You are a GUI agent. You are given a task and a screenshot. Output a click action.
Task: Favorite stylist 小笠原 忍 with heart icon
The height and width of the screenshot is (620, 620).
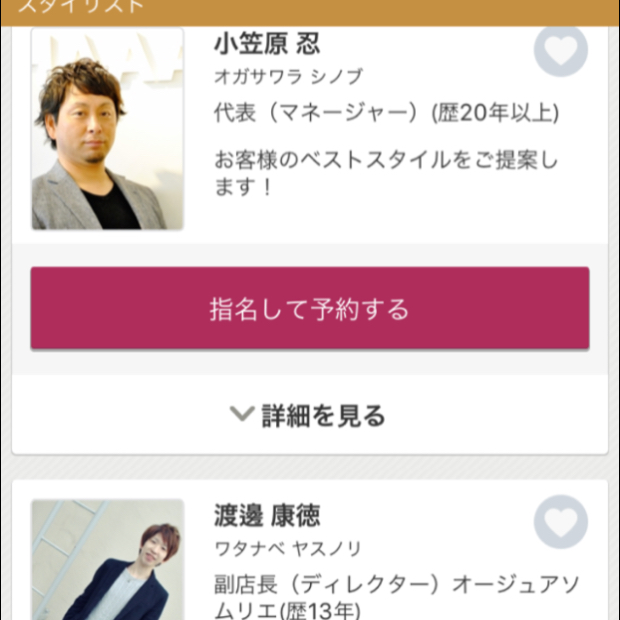coord(561,50)
